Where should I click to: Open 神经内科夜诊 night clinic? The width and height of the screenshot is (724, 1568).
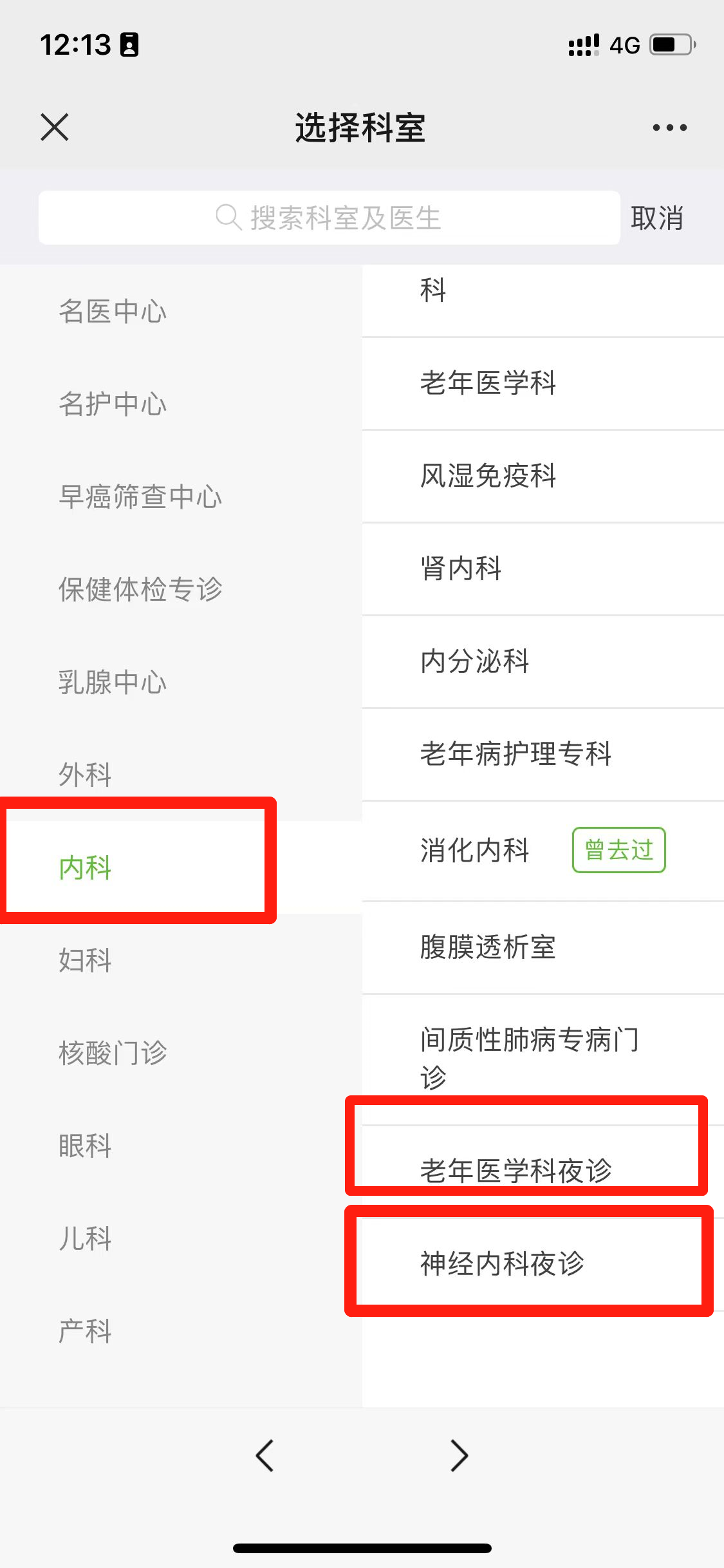[x=543, y=1264]
